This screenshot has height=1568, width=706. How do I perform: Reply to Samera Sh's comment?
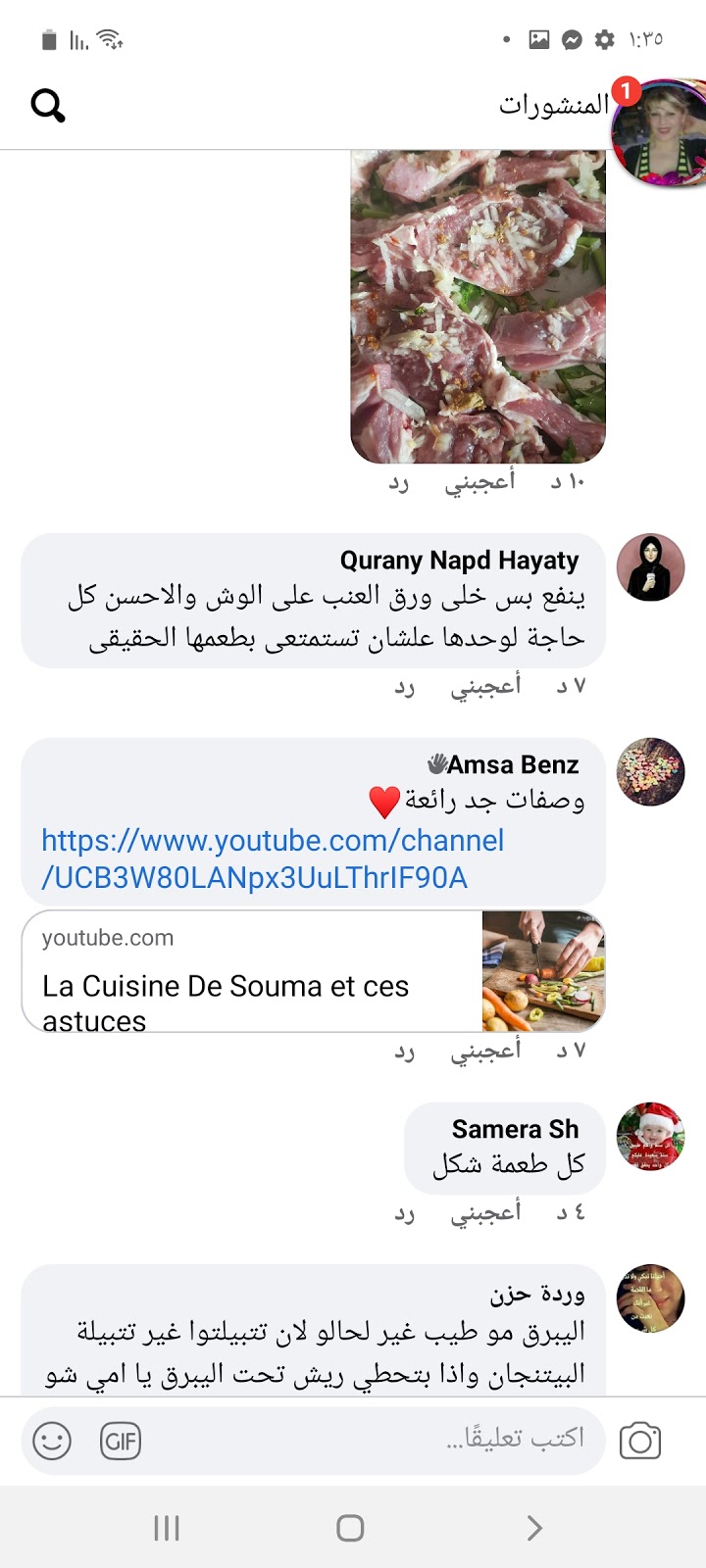coord(404,1213)
